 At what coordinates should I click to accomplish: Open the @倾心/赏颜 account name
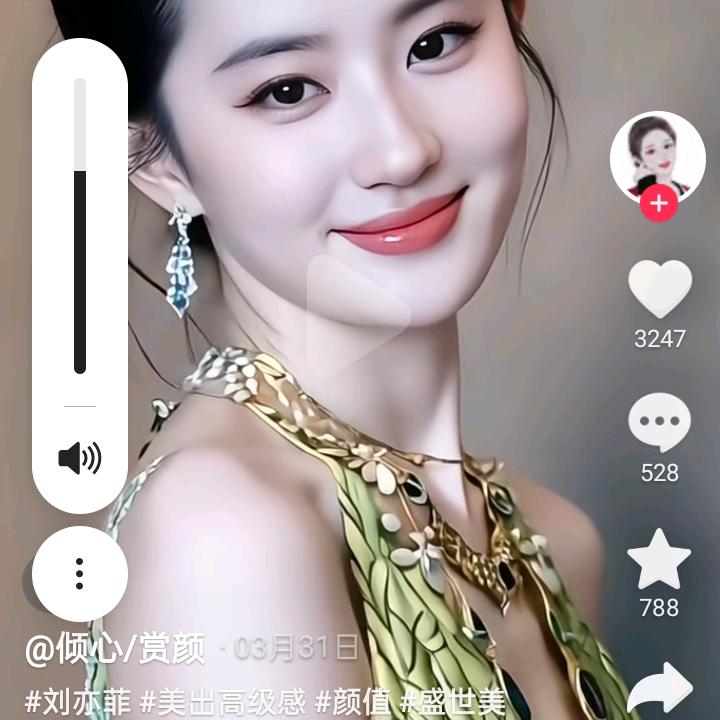[115, 649]
